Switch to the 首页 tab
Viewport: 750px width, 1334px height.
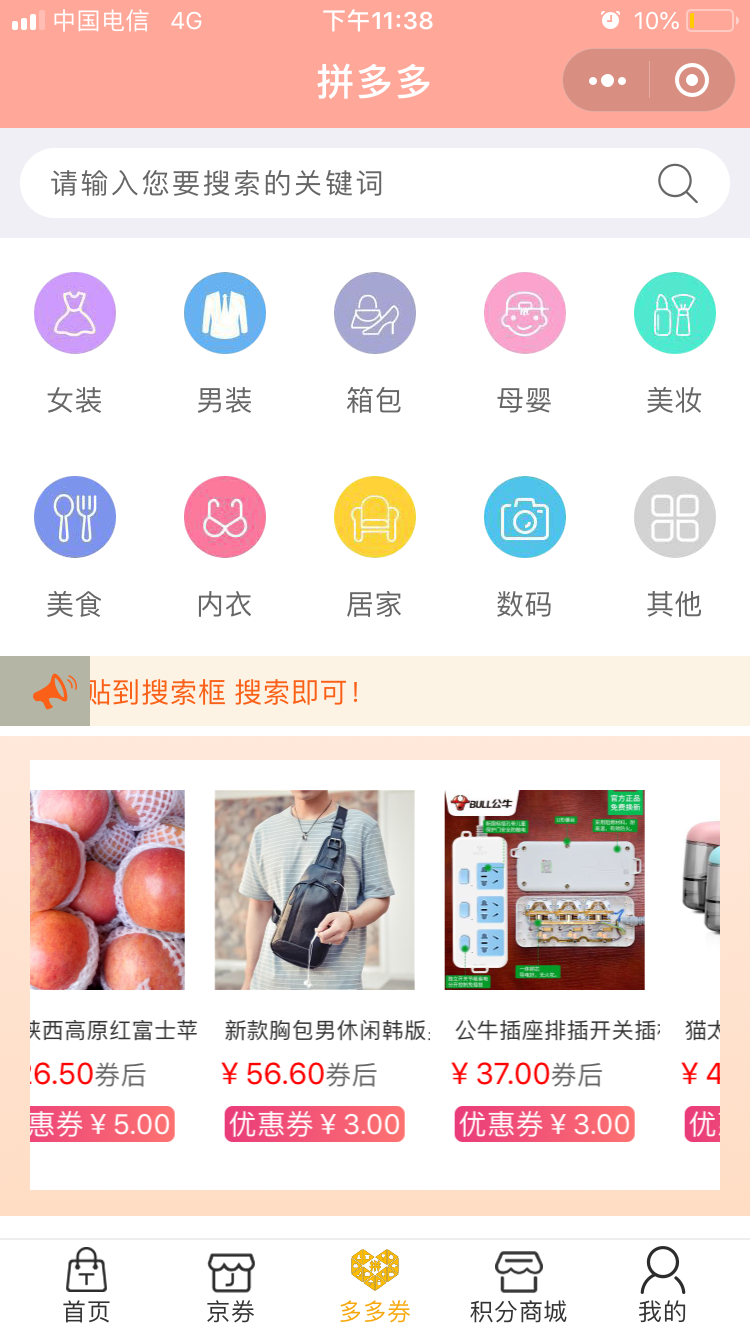point(87,1286)
